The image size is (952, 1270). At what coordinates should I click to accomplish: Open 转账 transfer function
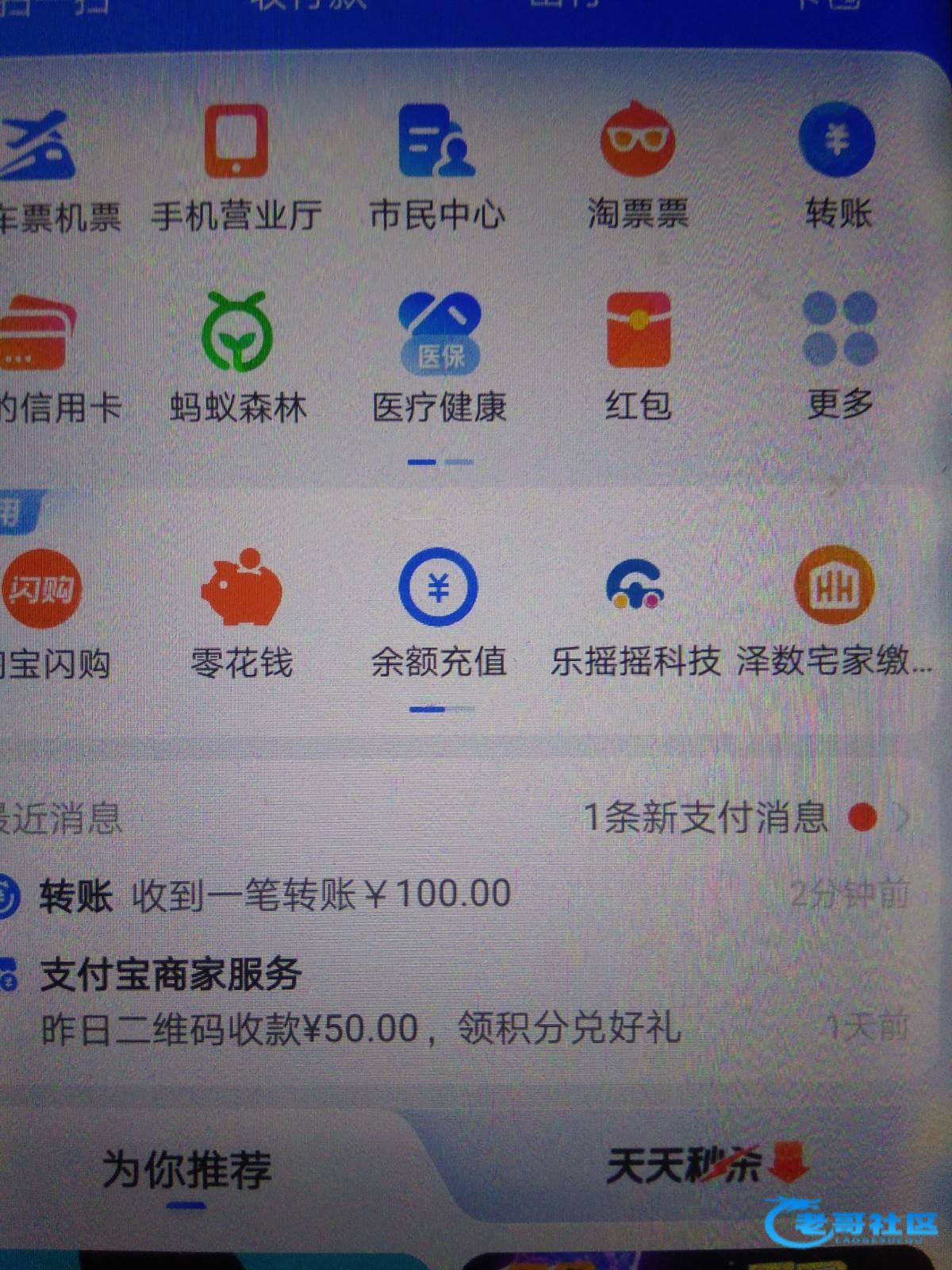click(838, 168)
